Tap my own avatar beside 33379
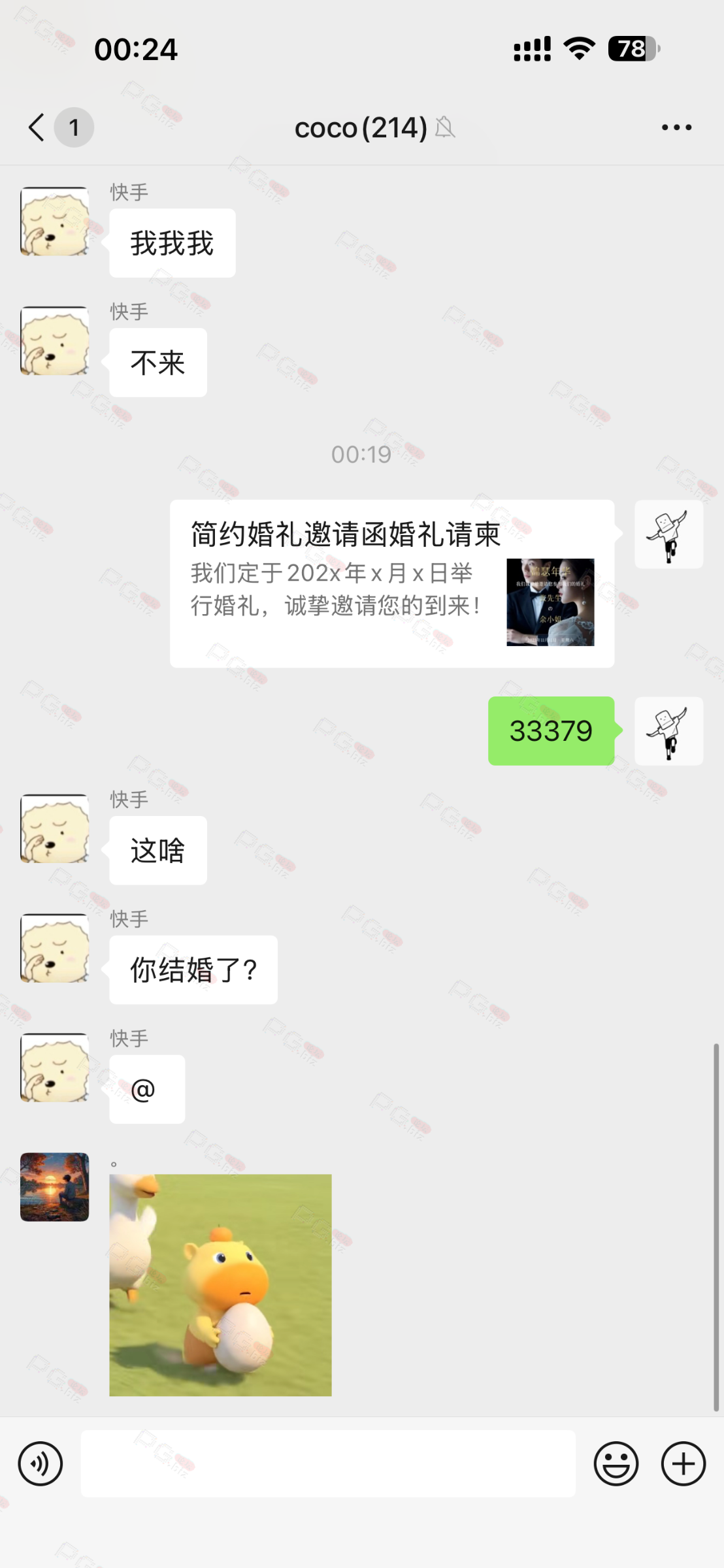This screenshot has height=1568, width=724. click(x=668, y=730)
